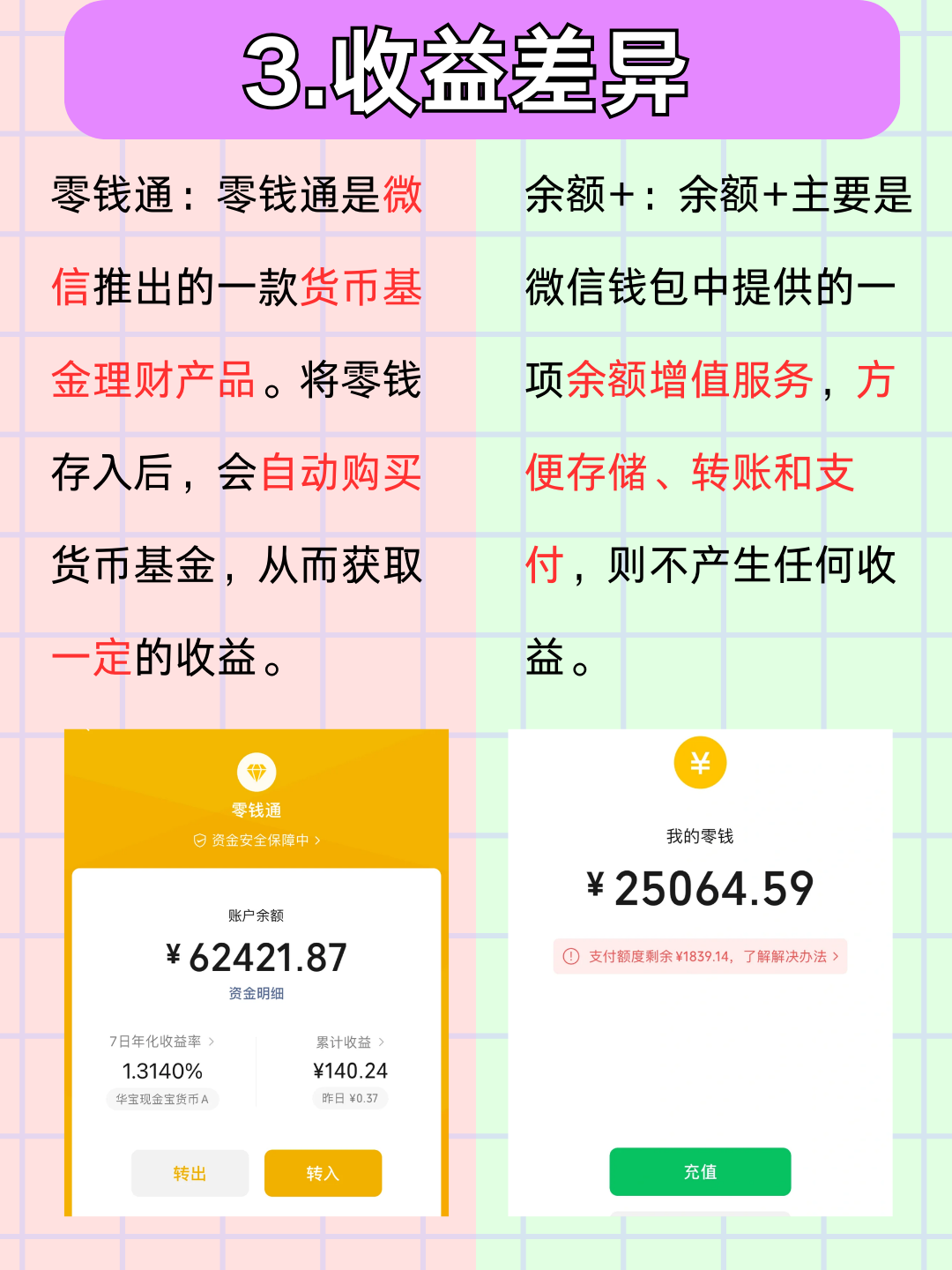Tap the 转出 button
The width and height of the screenshot is (952, 1270).
pyautogui.click(x=190, y=1173)
